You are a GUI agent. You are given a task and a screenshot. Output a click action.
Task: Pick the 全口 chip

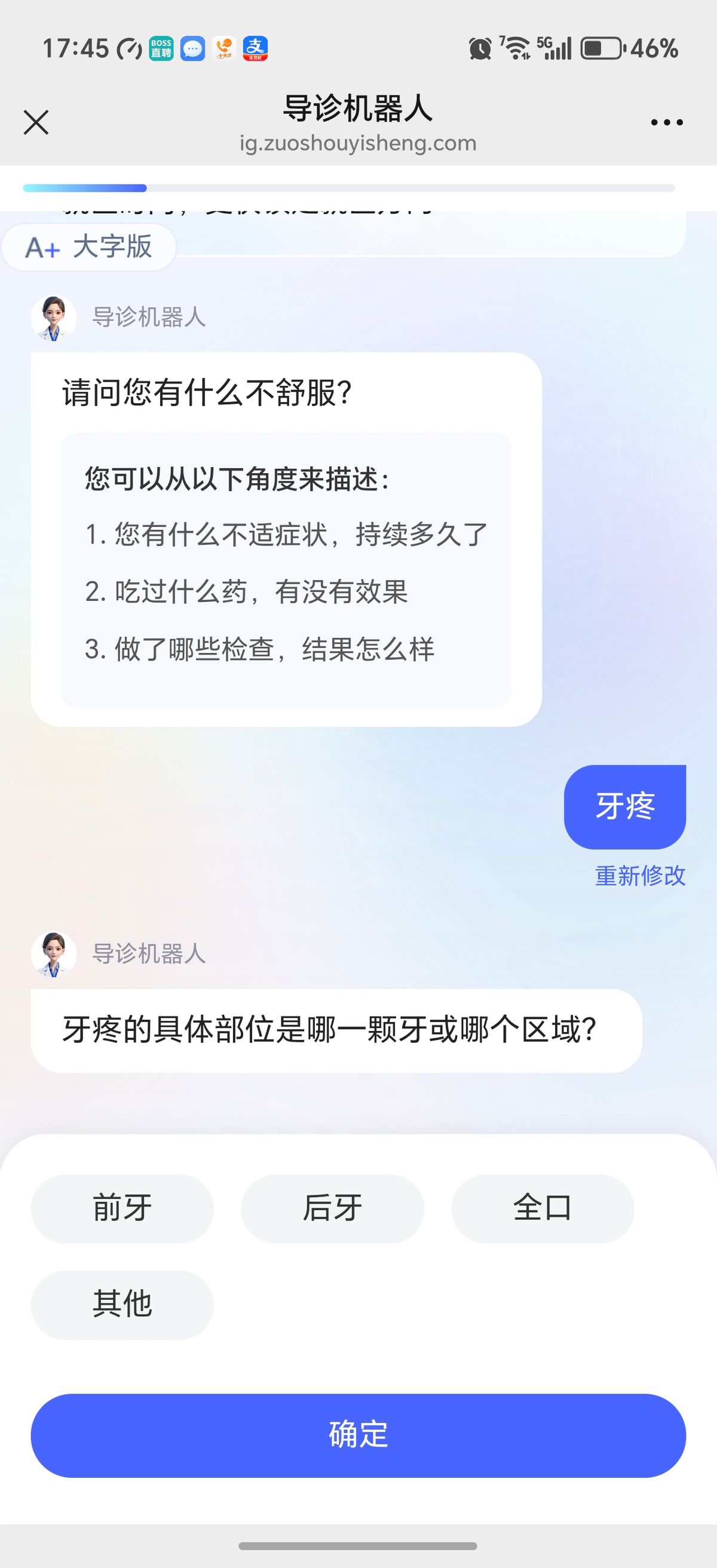(x=543, y=1208)
